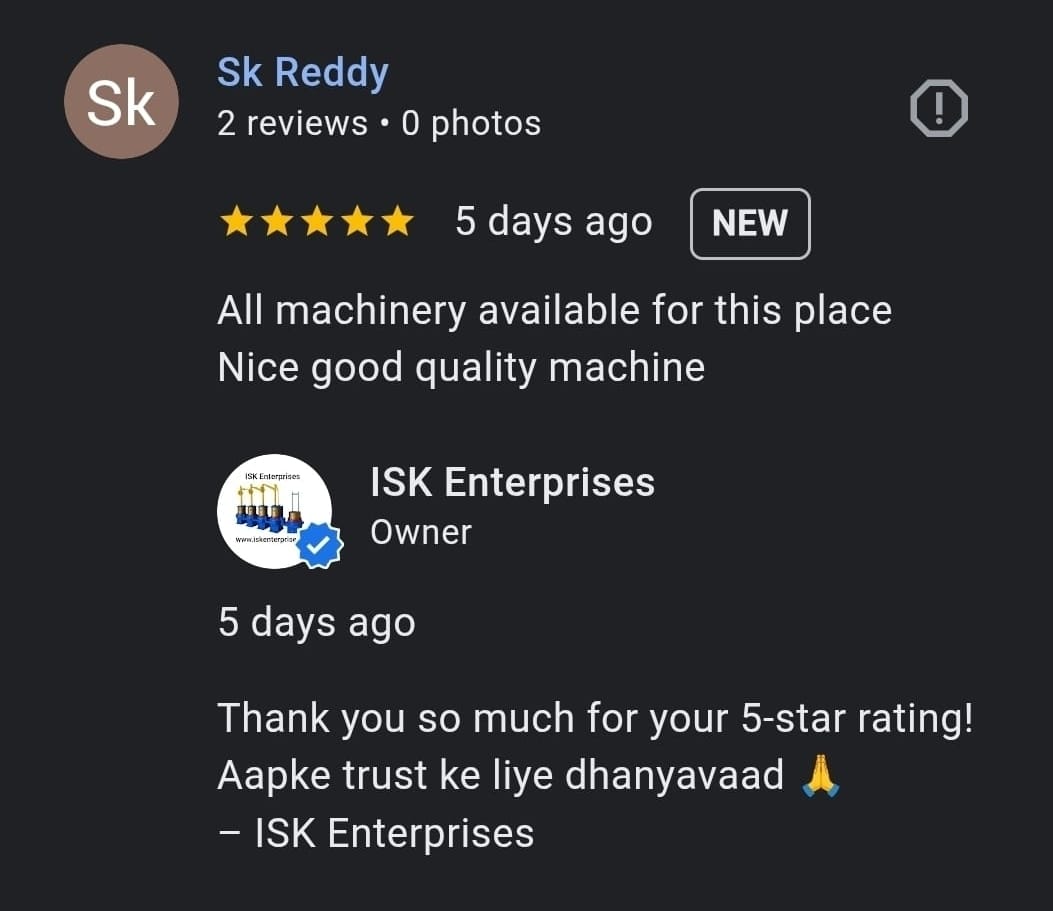Tap the Sk profile avatar
Image resolution: width=1053 pixels, height=911 pixels.
[121, 101]
